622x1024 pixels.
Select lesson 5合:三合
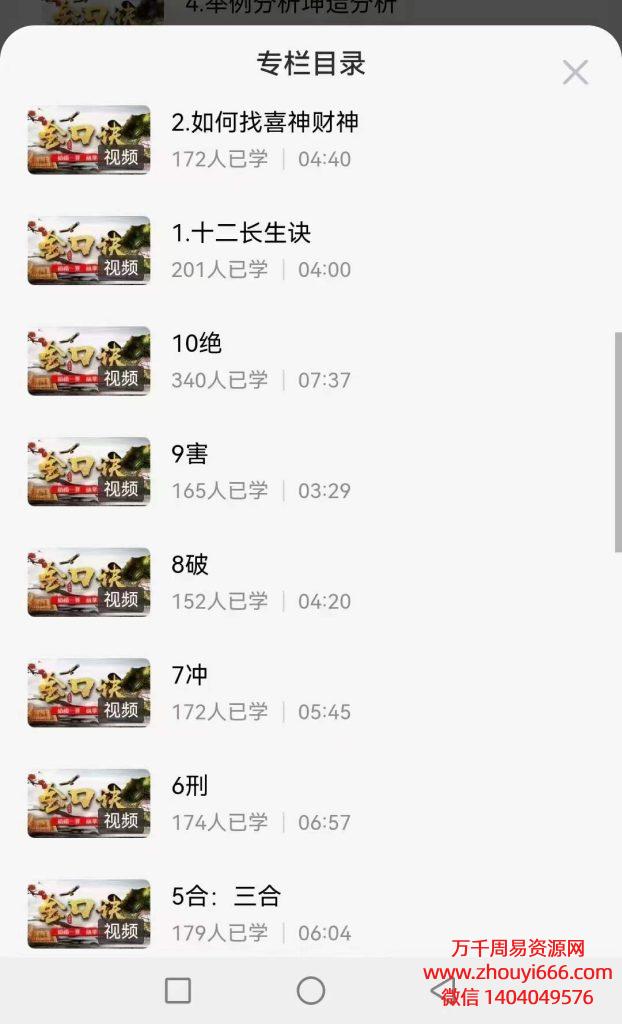coord(225,897)
